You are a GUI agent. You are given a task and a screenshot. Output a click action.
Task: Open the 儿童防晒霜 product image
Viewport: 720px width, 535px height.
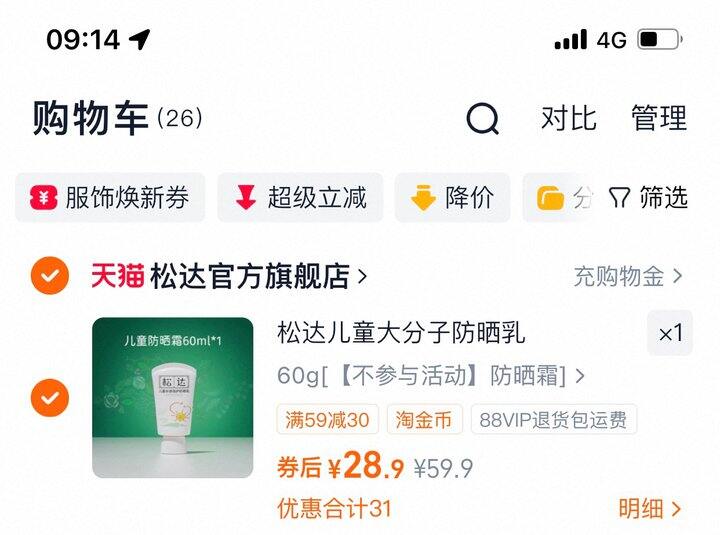pyautogui.click(x=173, y=398)
